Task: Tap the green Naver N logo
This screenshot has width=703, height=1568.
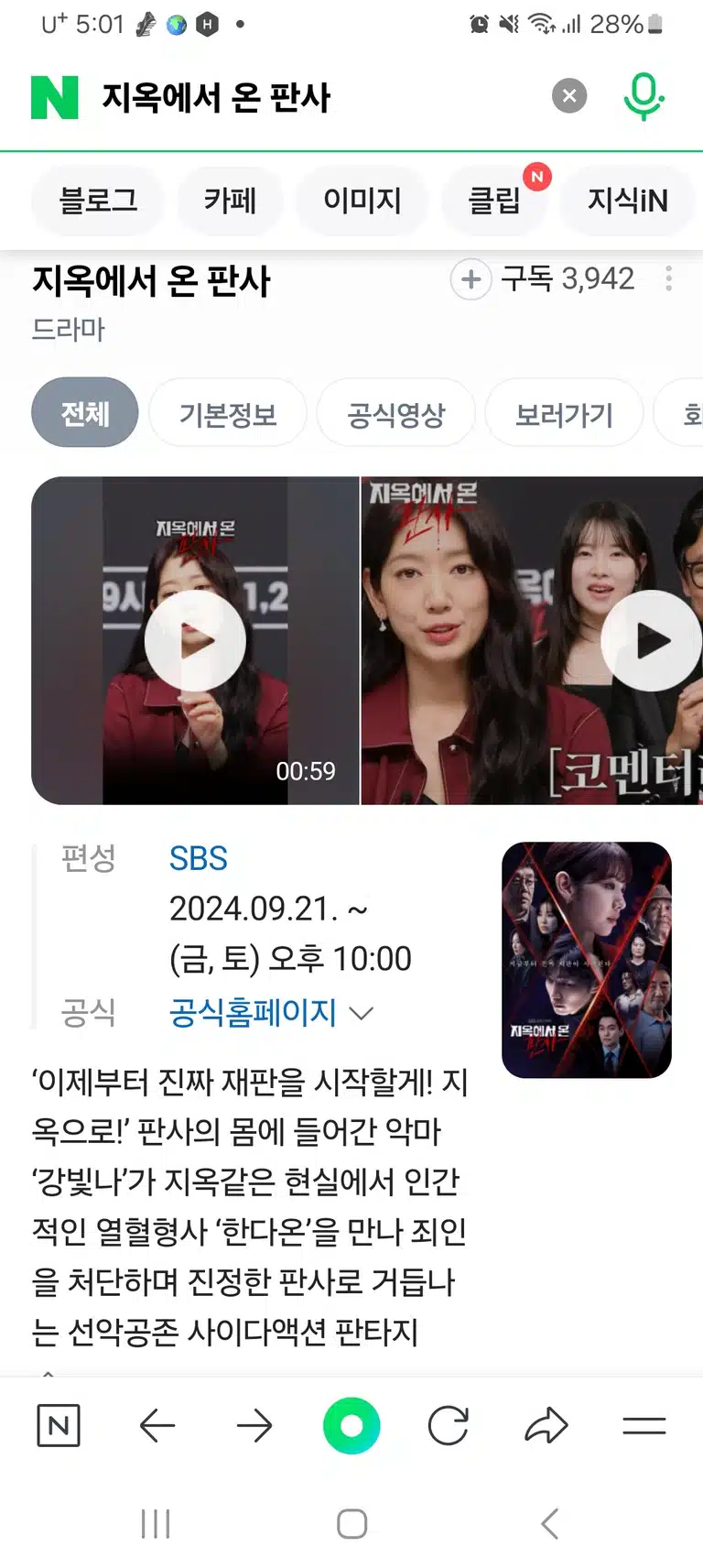Action: tap(55, 97)
